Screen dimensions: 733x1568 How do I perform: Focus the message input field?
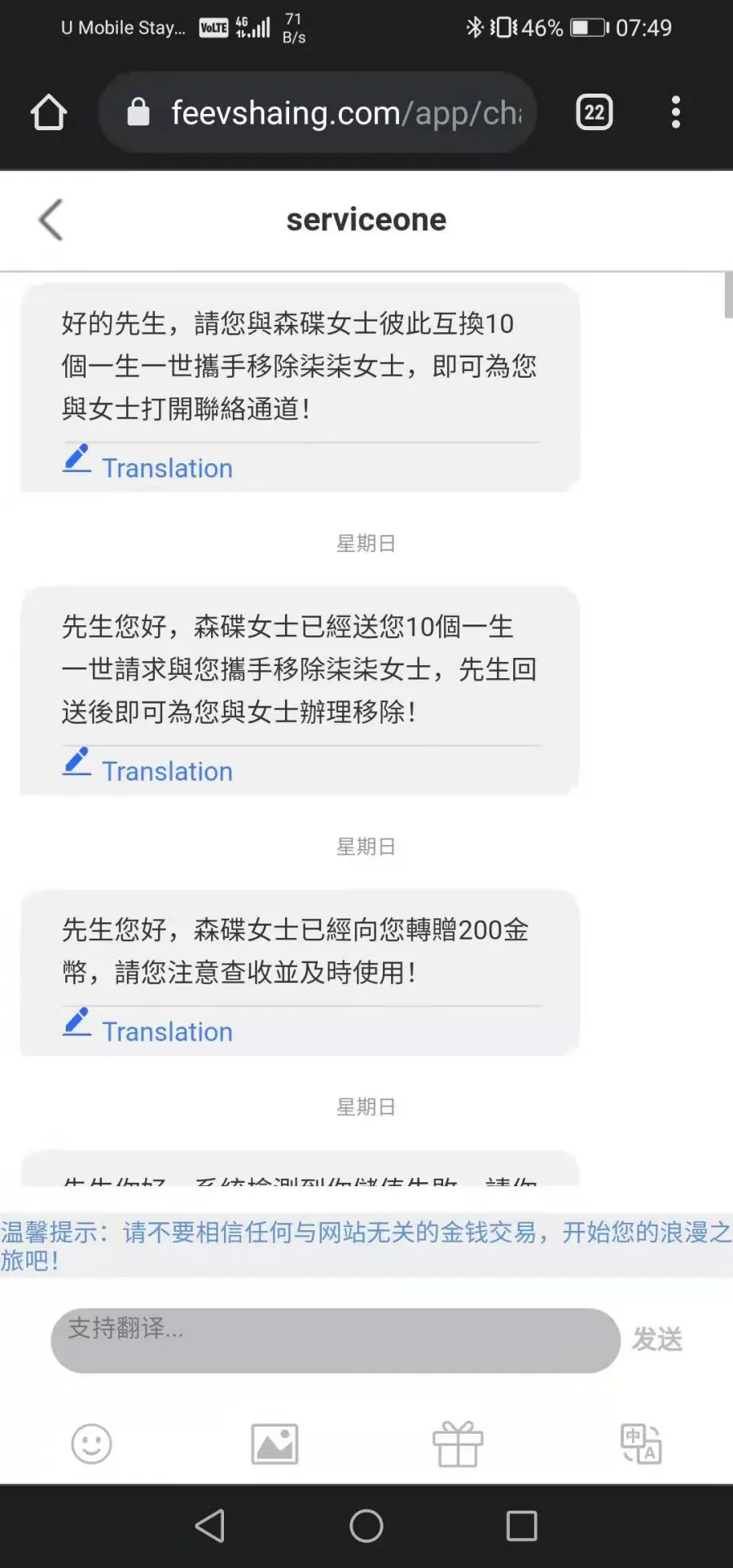click(336, 1340)
